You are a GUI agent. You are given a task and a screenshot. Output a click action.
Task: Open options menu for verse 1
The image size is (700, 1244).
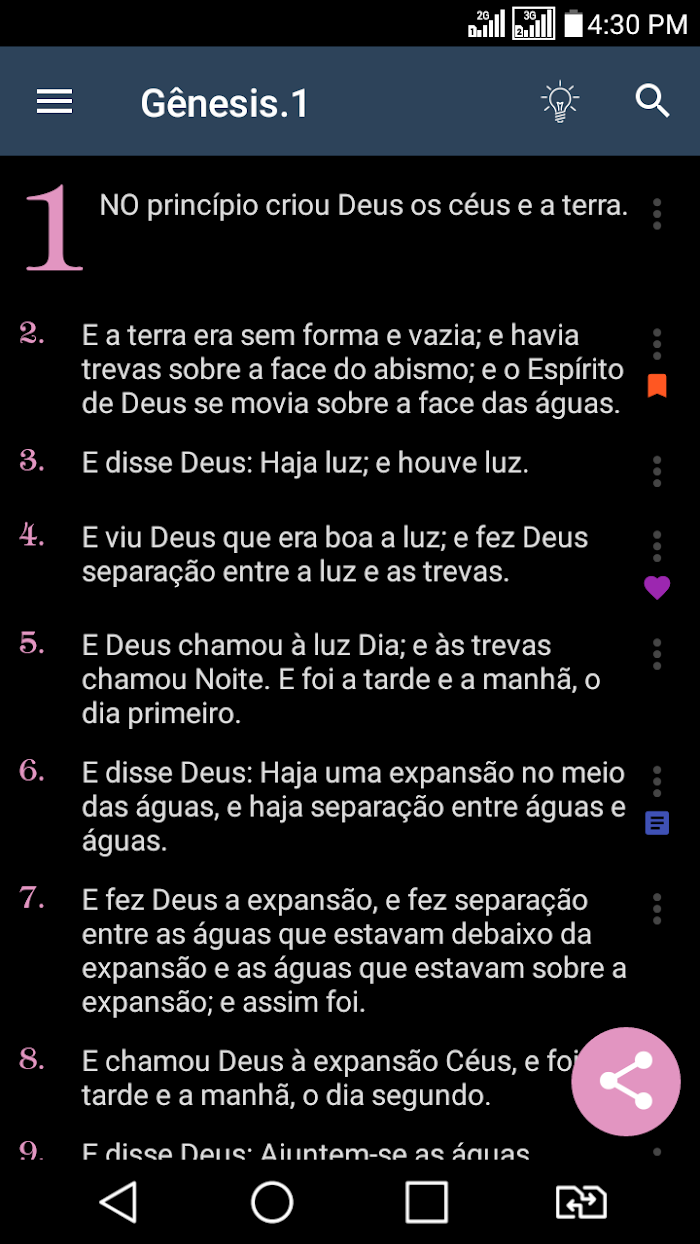click(x=657, y=214)
